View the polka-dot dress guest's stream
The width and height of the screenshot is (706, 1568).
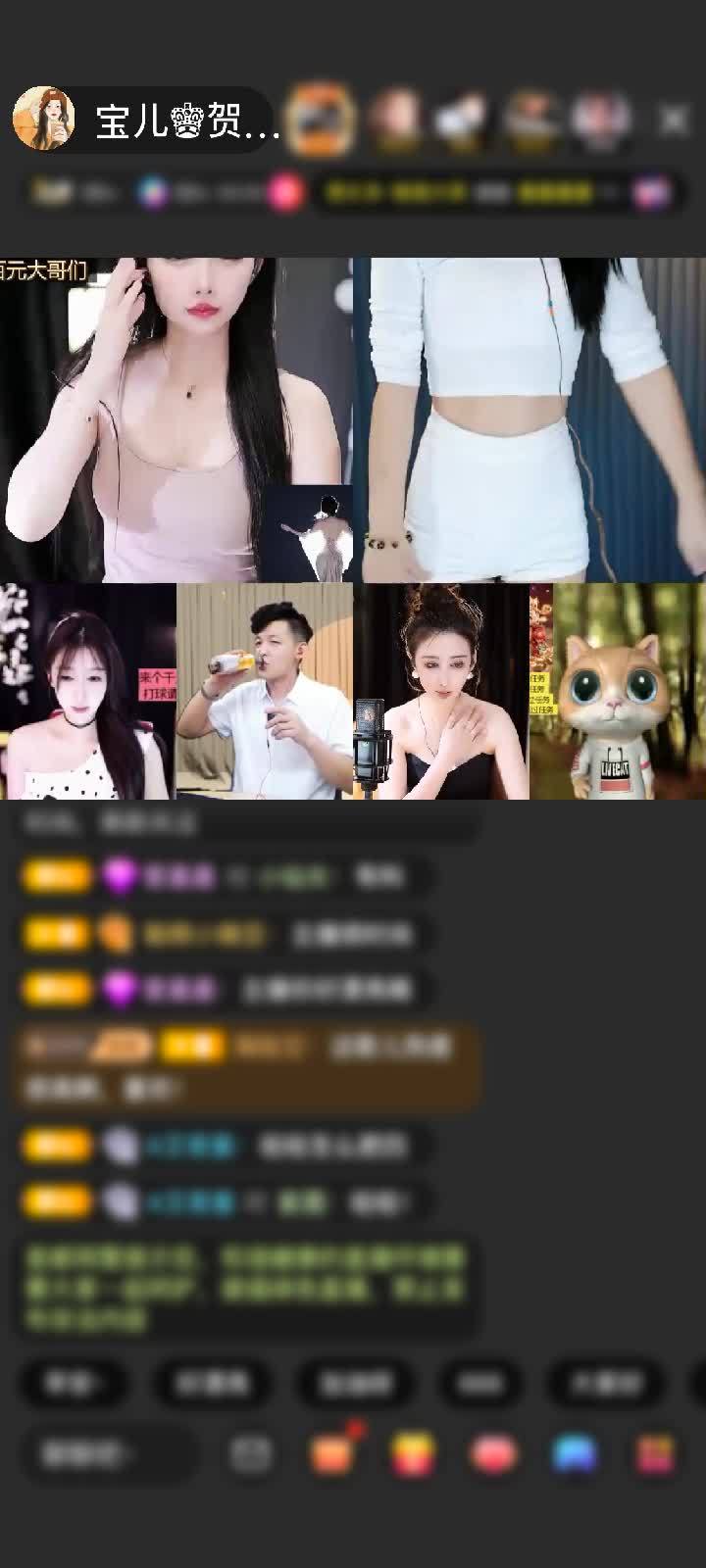(88, 691)
